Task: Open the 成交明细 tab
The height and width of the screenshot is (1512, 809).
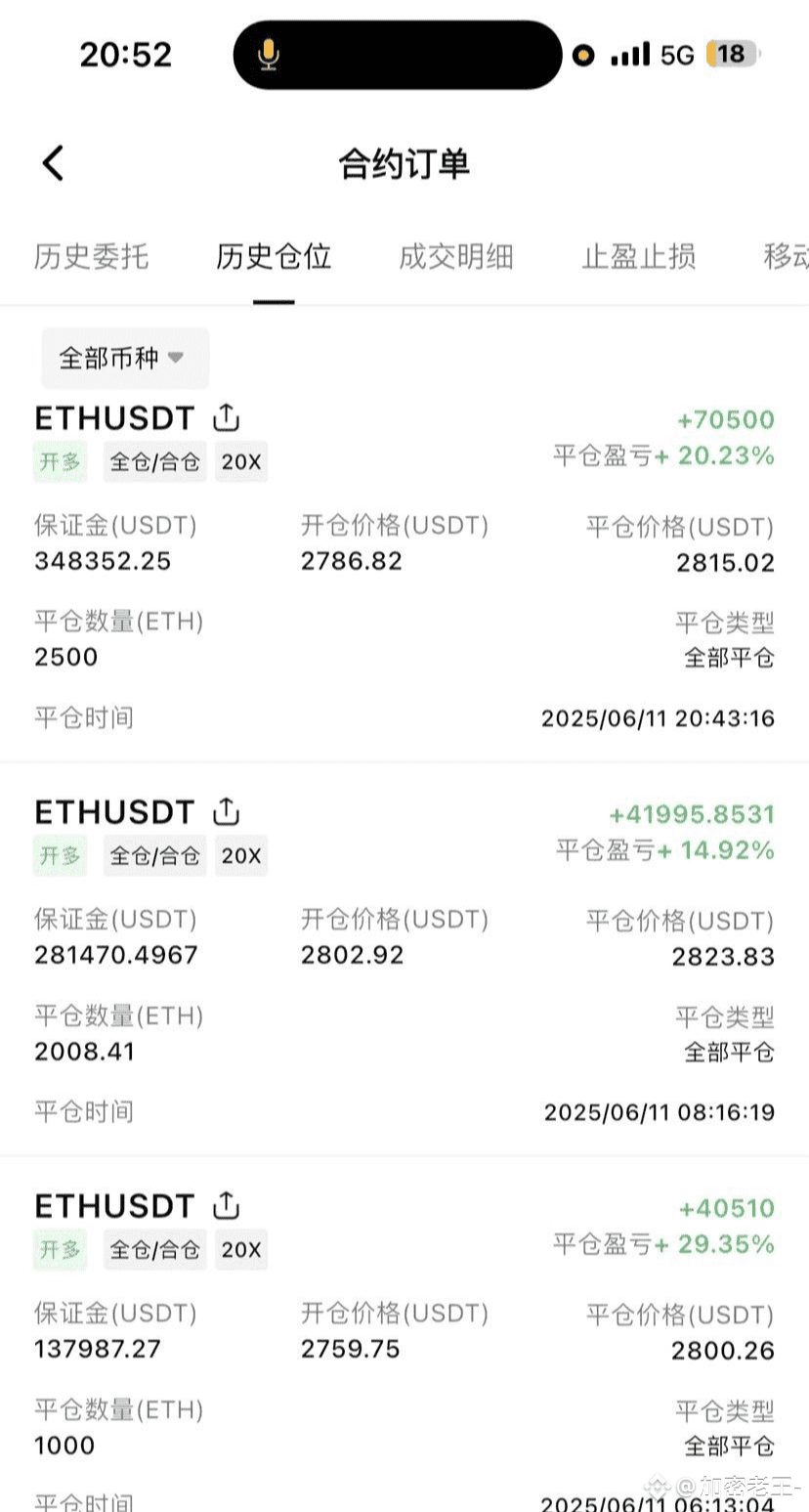Action: (456, 257)
